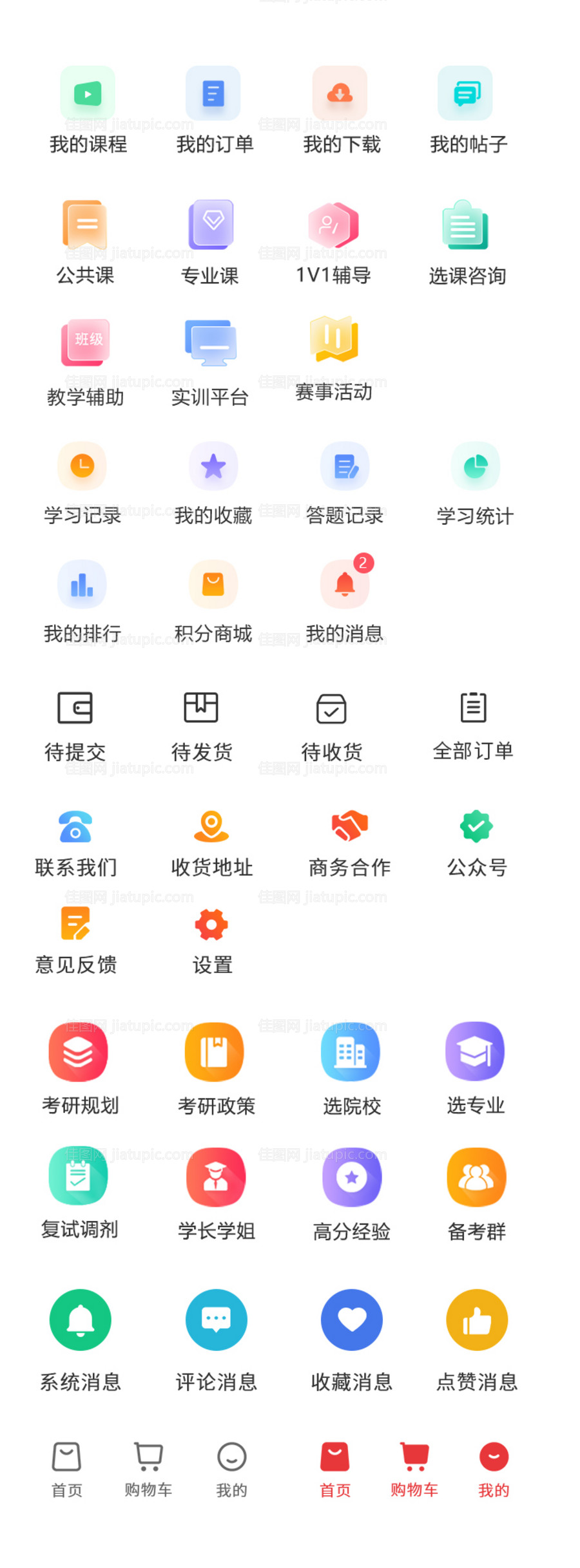This screenshot has width=580, height=1568.
Task: Open 实训平台 training platform
Action: pos(211,343)
